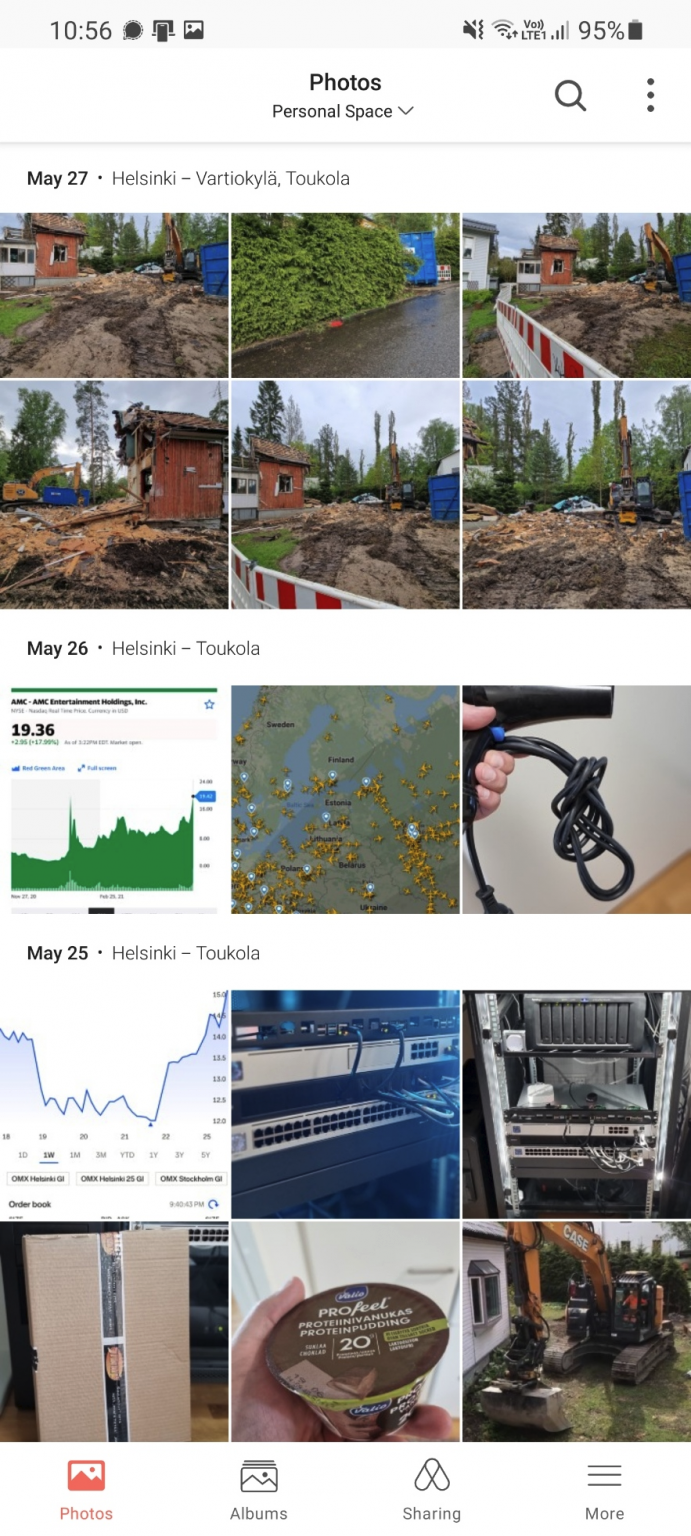Open the More tab
The height and width of the screenshot is (1536, 691).
pos(604,1489)
